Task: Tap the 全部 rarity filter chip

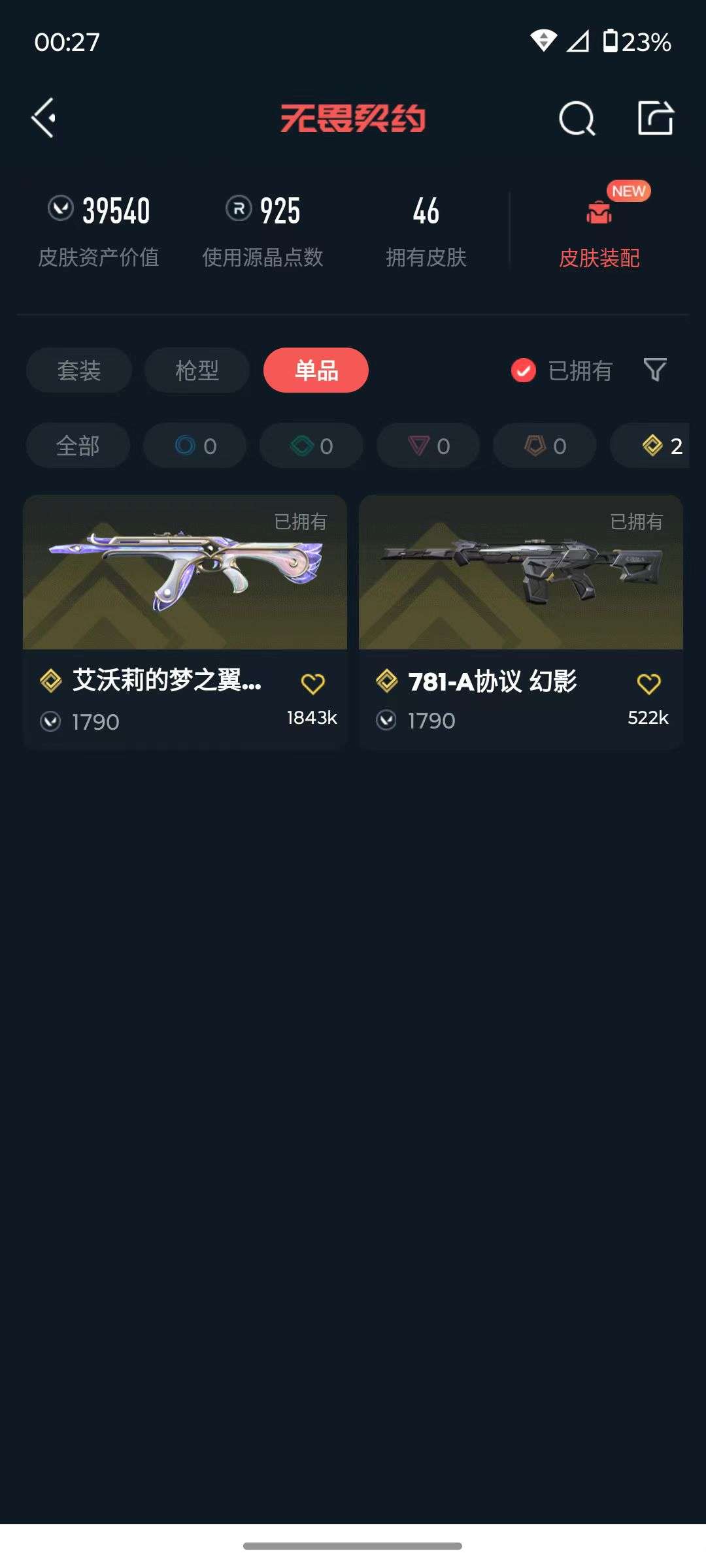Action: click(78, 446)
